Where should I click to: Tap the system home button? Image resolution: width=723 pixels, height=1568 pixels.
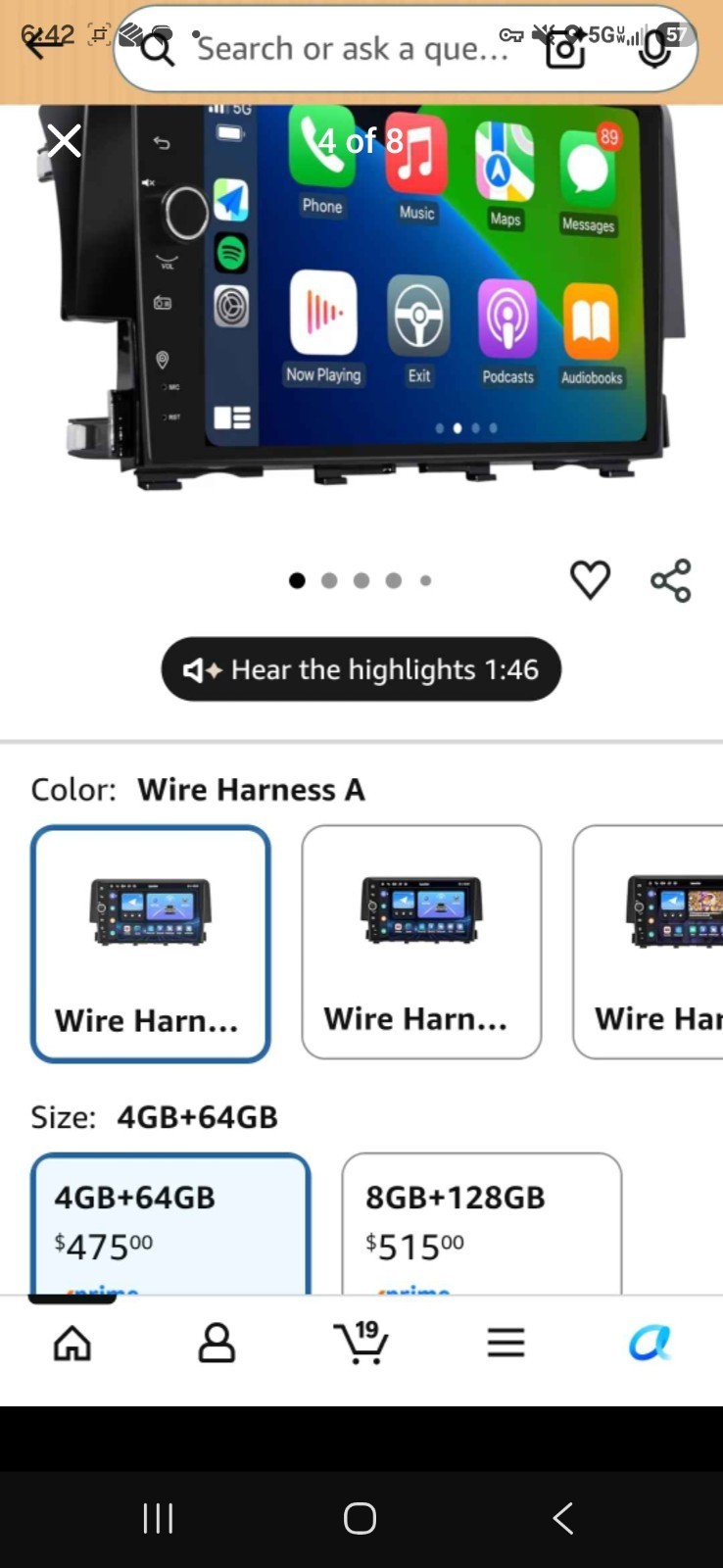[x=361, y=1518]
